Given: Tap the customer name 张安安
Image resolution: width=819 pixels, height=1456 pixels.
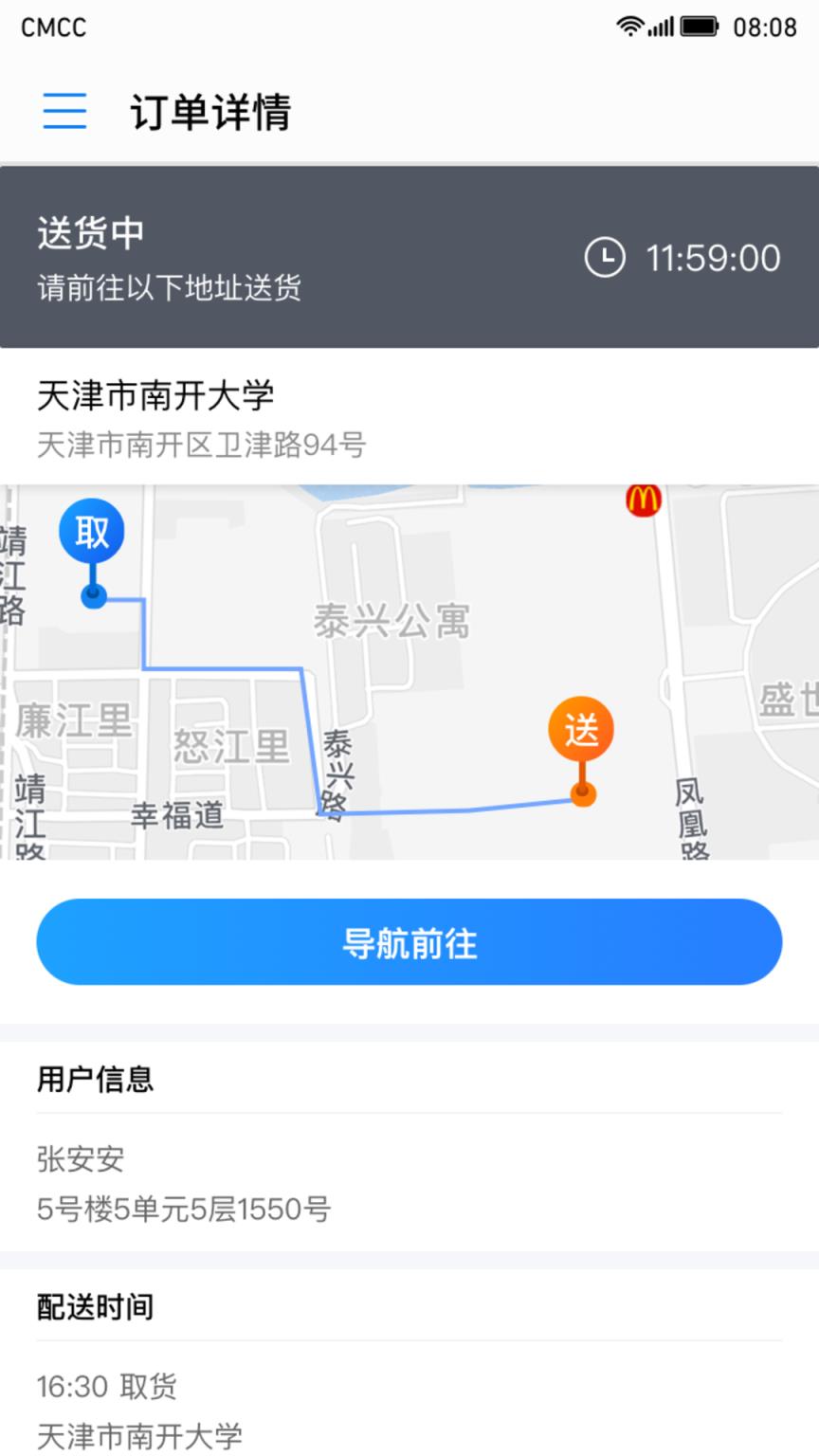Looking at the screenshot, I should tap(77, 1159).
